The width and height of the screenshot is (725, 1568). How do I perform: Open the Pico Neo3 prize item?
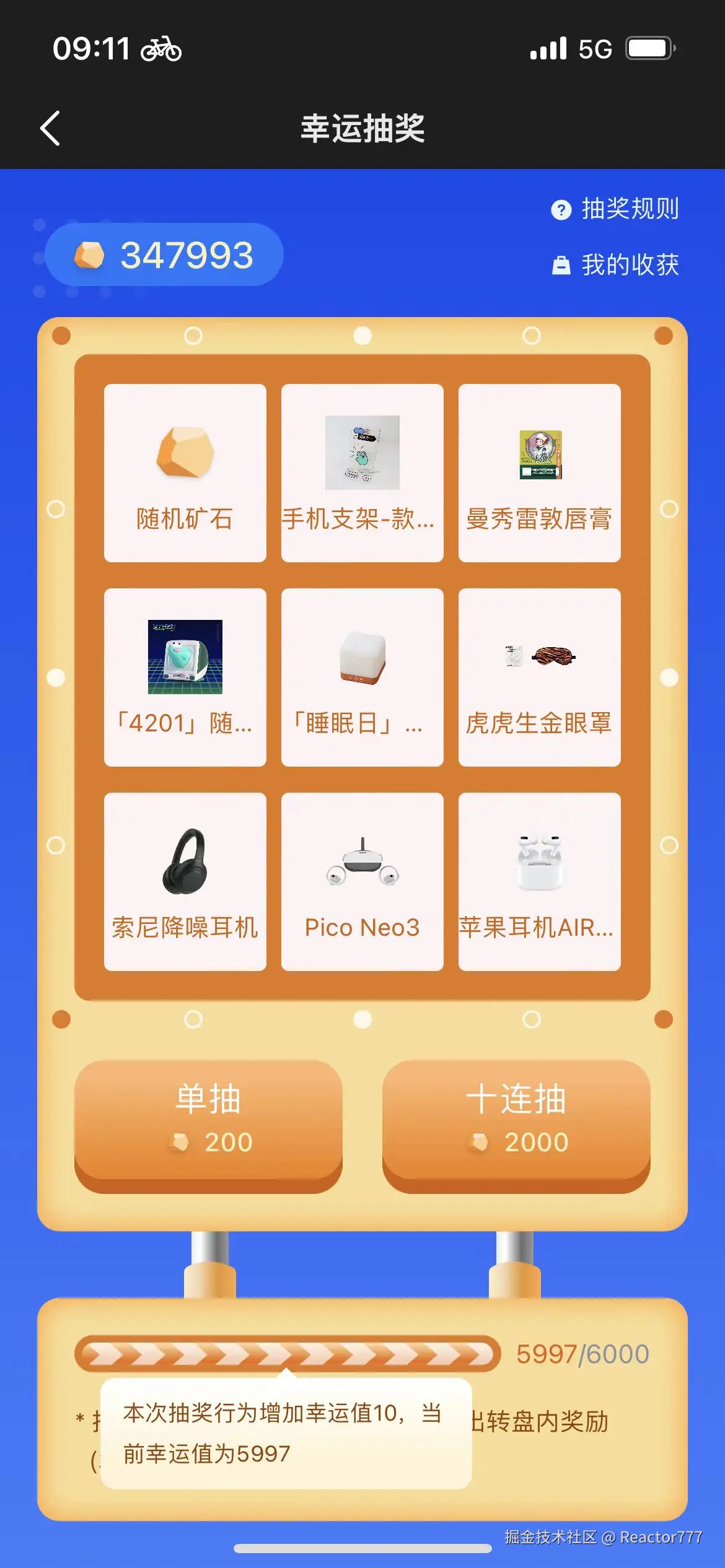pos(362,867)
